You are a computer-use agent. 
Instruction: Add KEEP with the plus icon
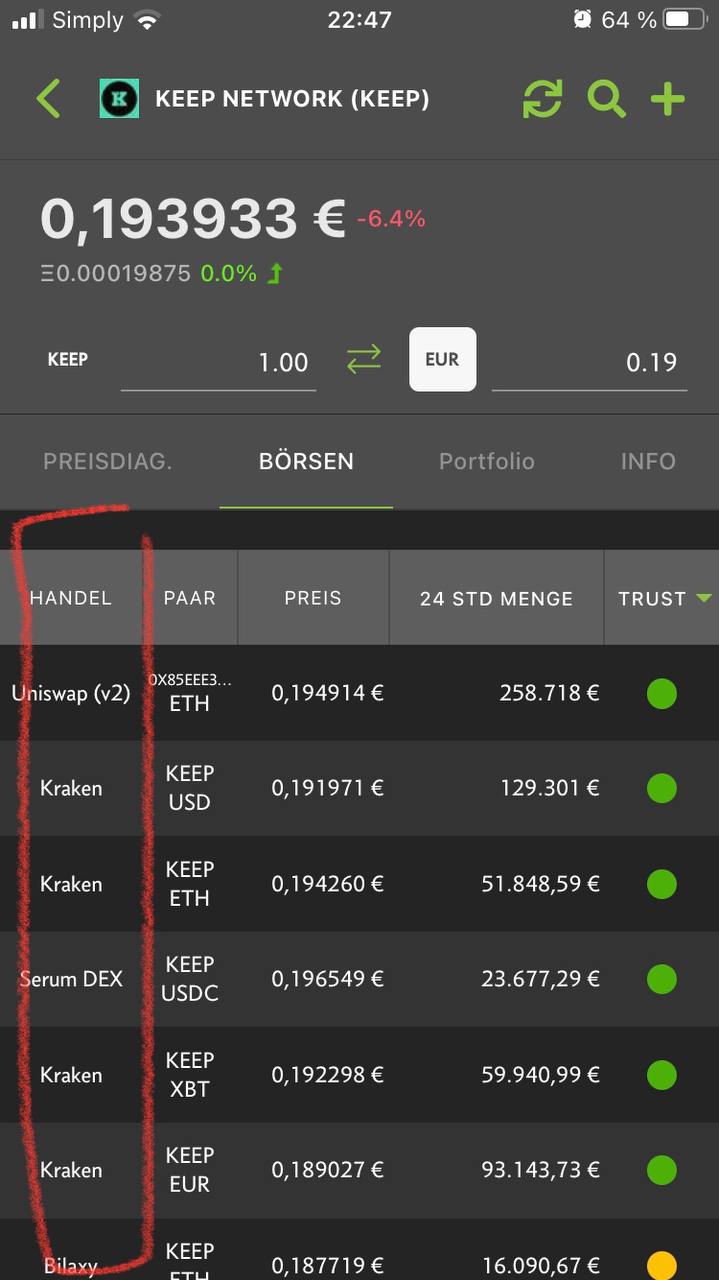(668, 99)
